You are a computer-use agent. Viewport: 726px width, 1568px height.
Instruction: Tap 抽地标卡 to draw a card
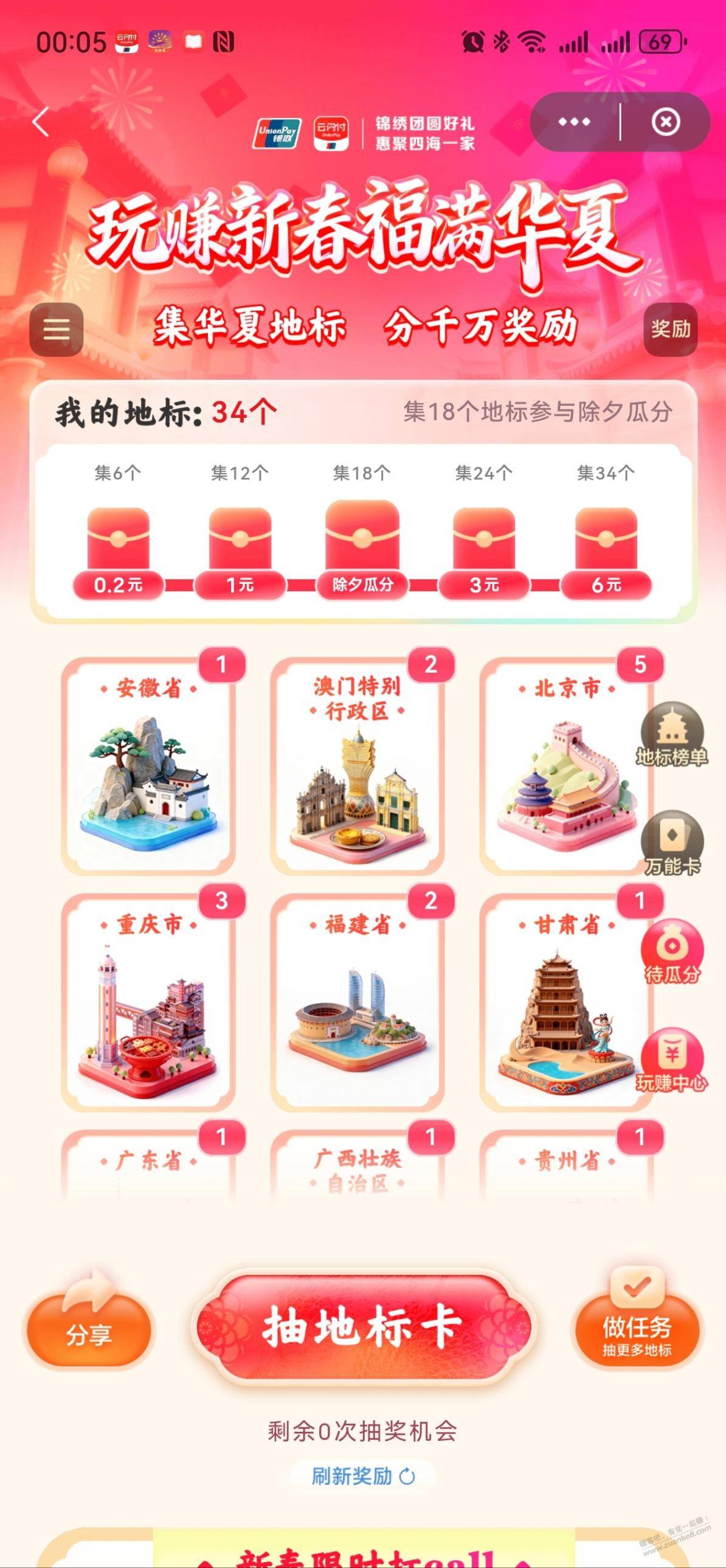point(362,1327)
